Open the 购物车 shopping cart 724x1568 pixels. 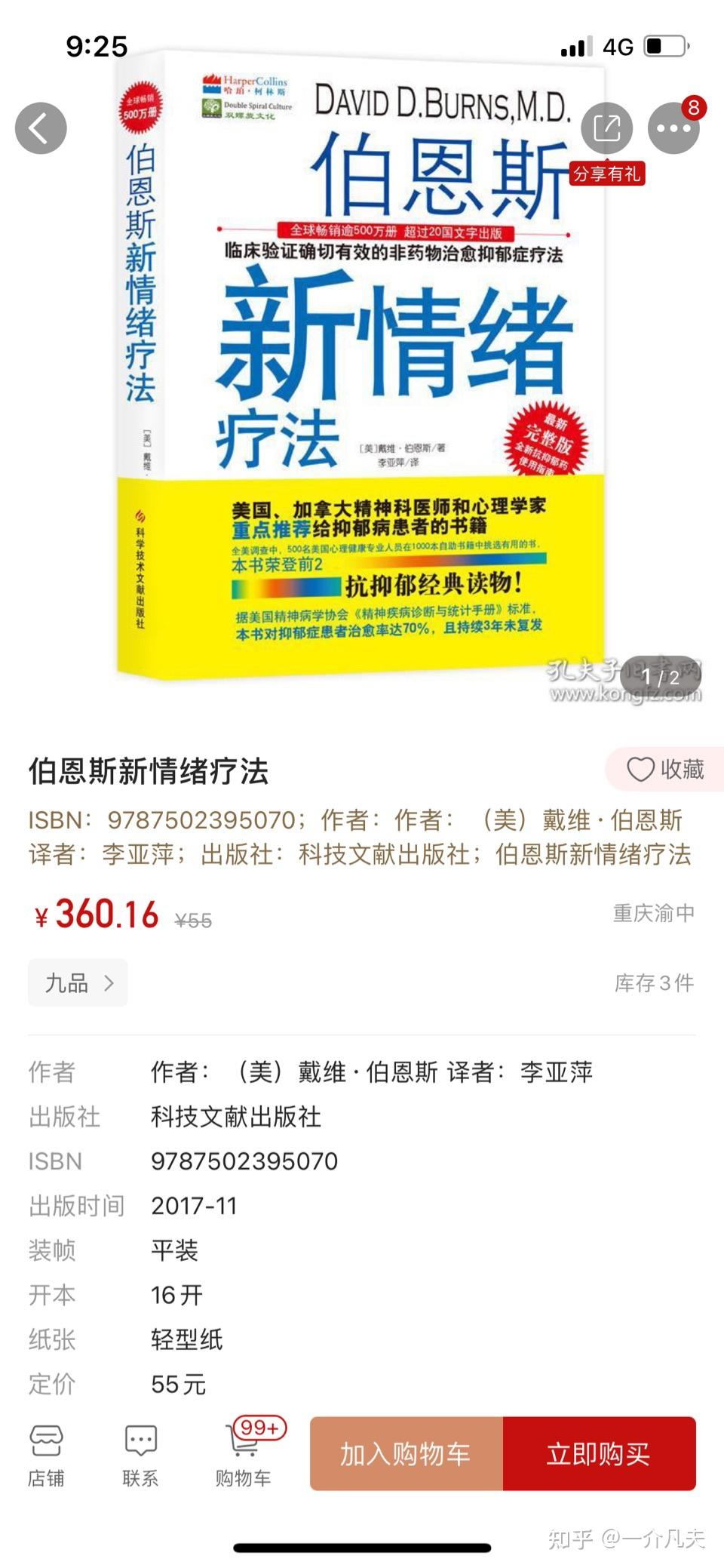click(243, 1456)
